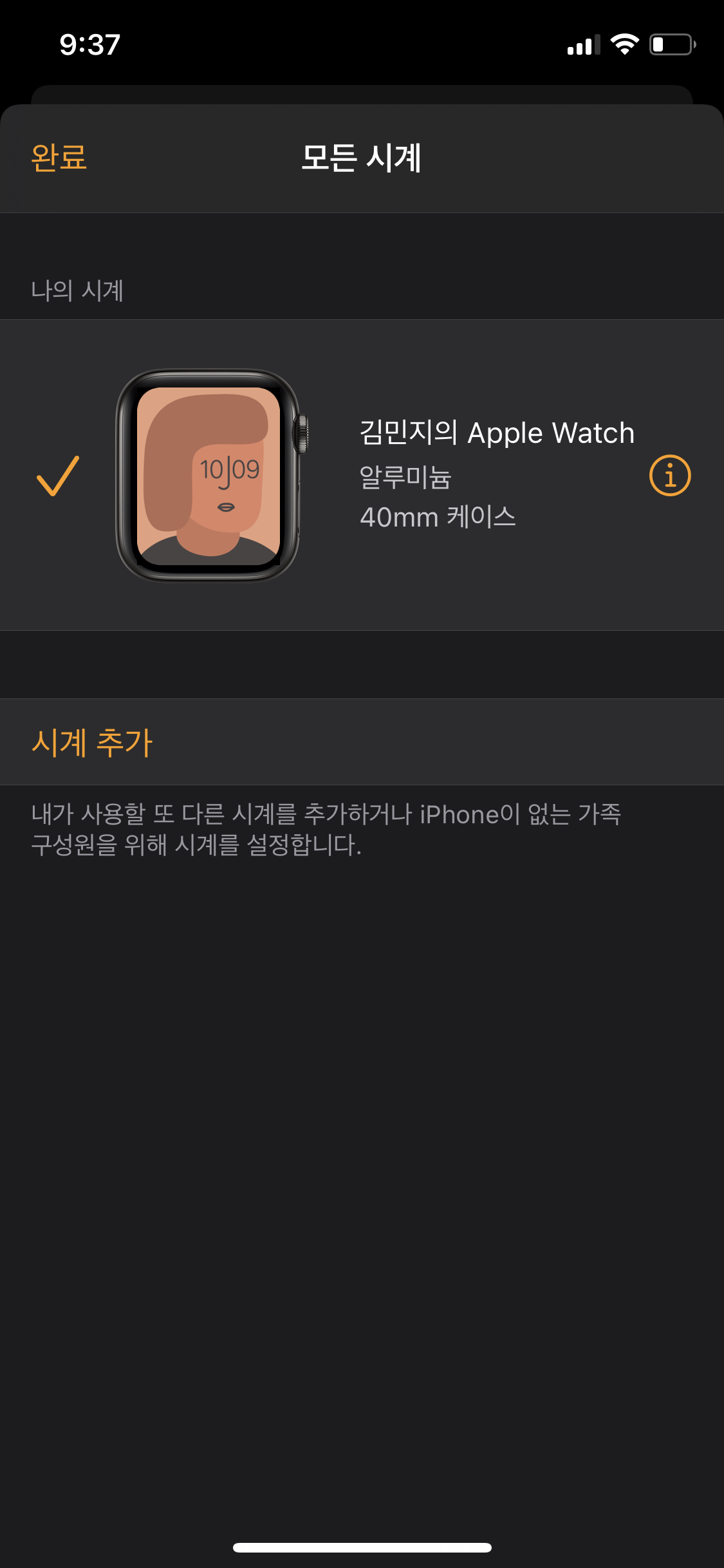Open info for 김민지의 Apple Watch
This screenshot has height=1568, width=724.
(x=669, y=476)
